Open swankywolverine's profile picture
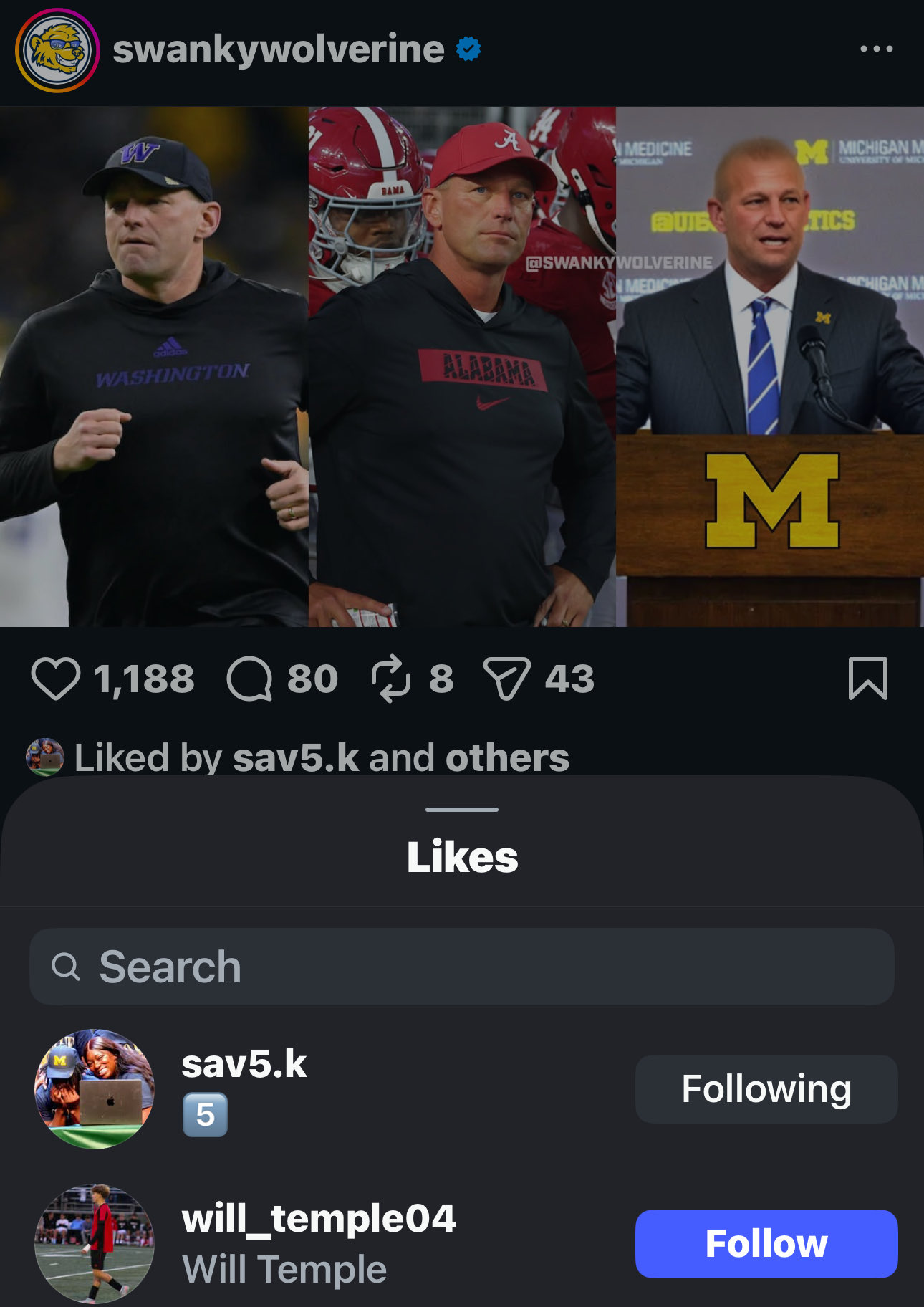 pyautogui.click(x=57, y=50)
